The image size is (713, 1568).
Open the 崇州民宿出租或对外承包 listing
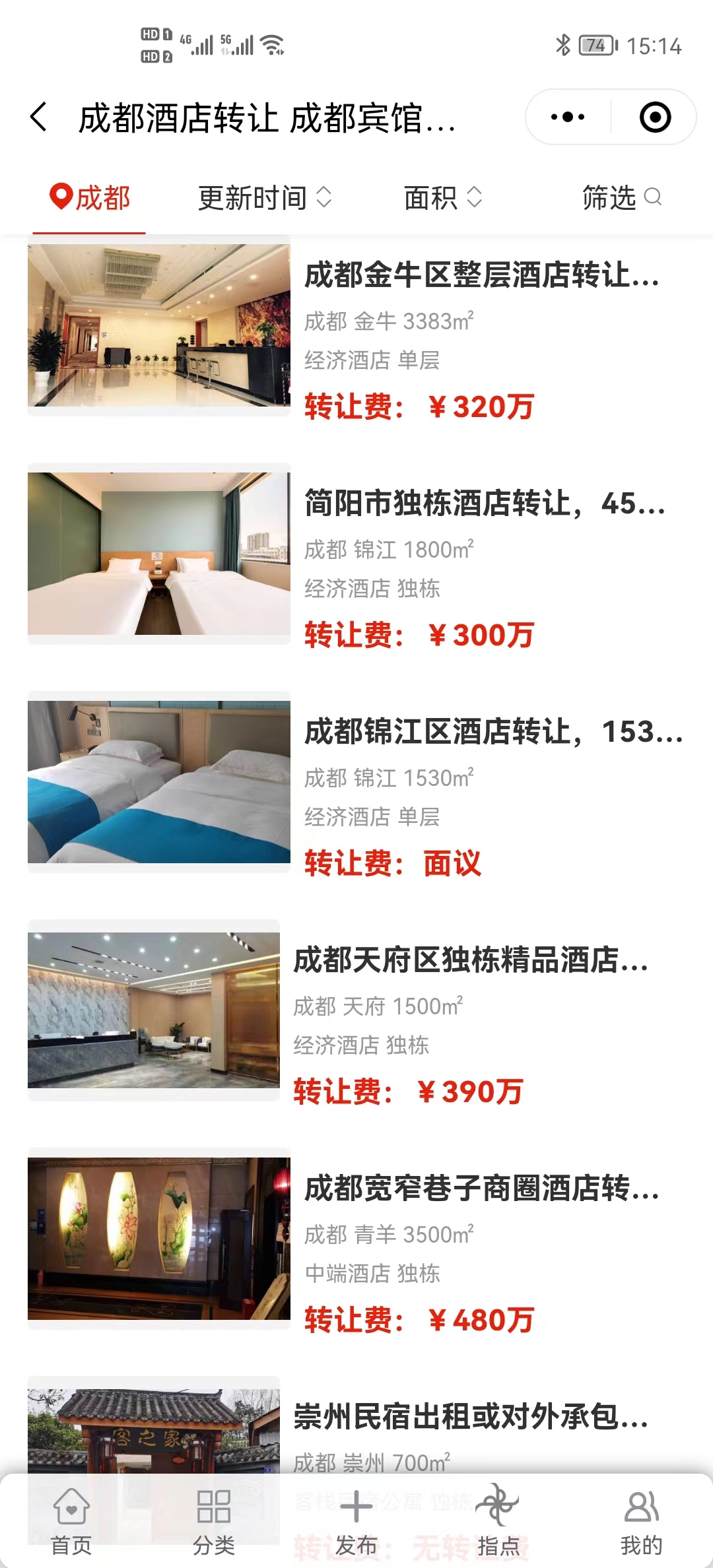[x=470, y=1418]
